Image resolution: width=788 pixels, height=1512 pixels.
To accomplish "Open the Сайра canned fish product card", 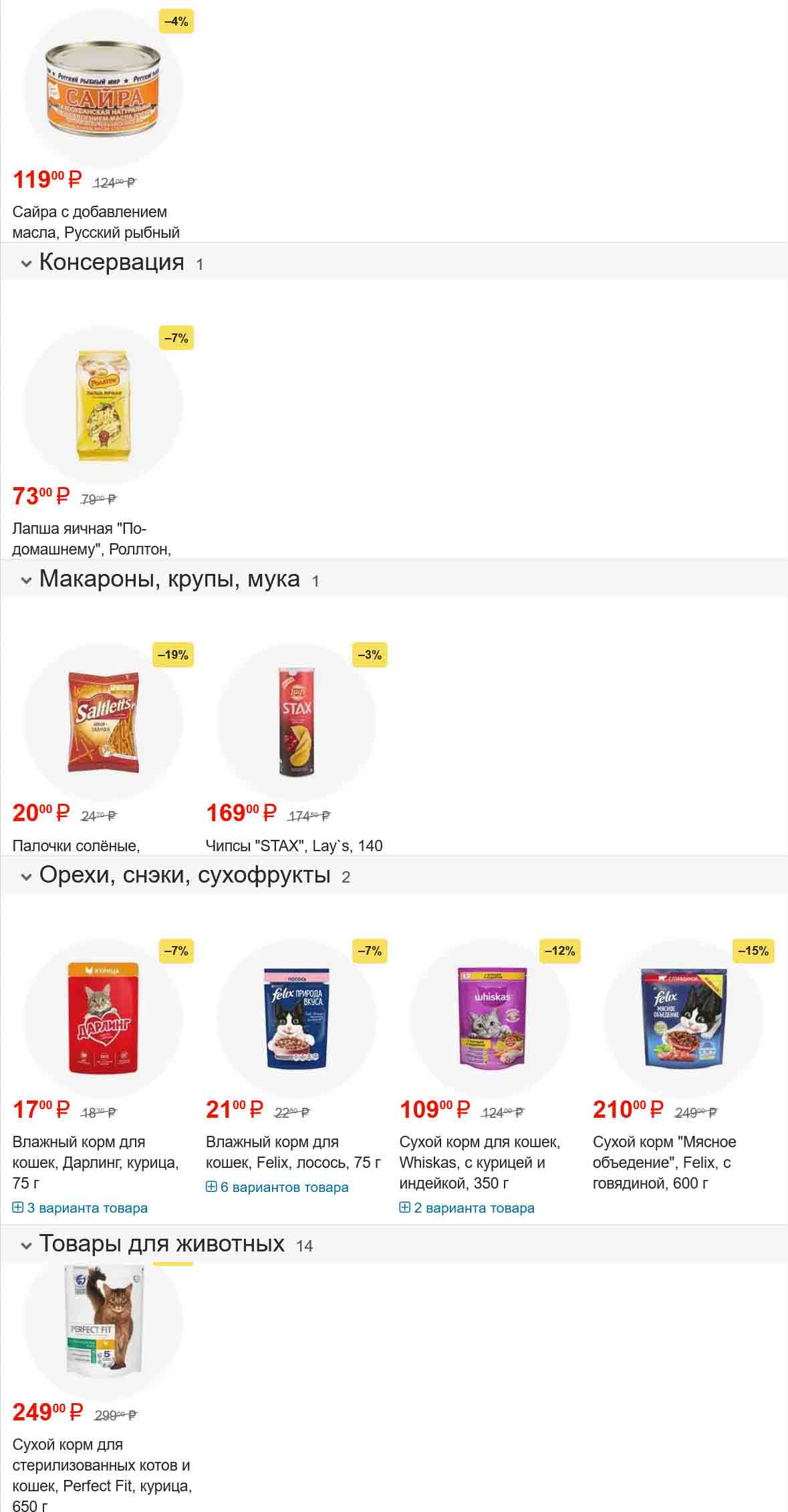I will [103, 88].
